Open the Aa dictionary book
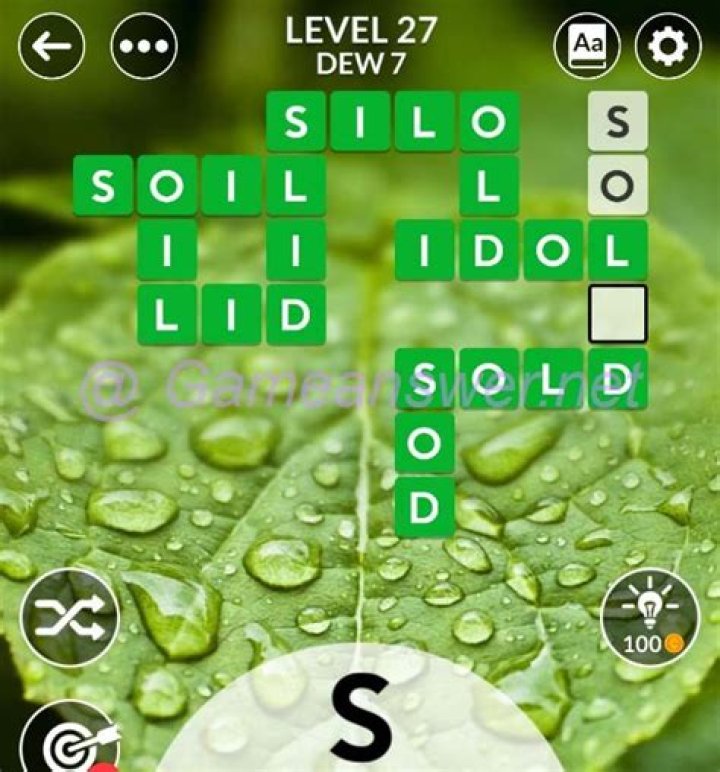 tap(587, 46)
